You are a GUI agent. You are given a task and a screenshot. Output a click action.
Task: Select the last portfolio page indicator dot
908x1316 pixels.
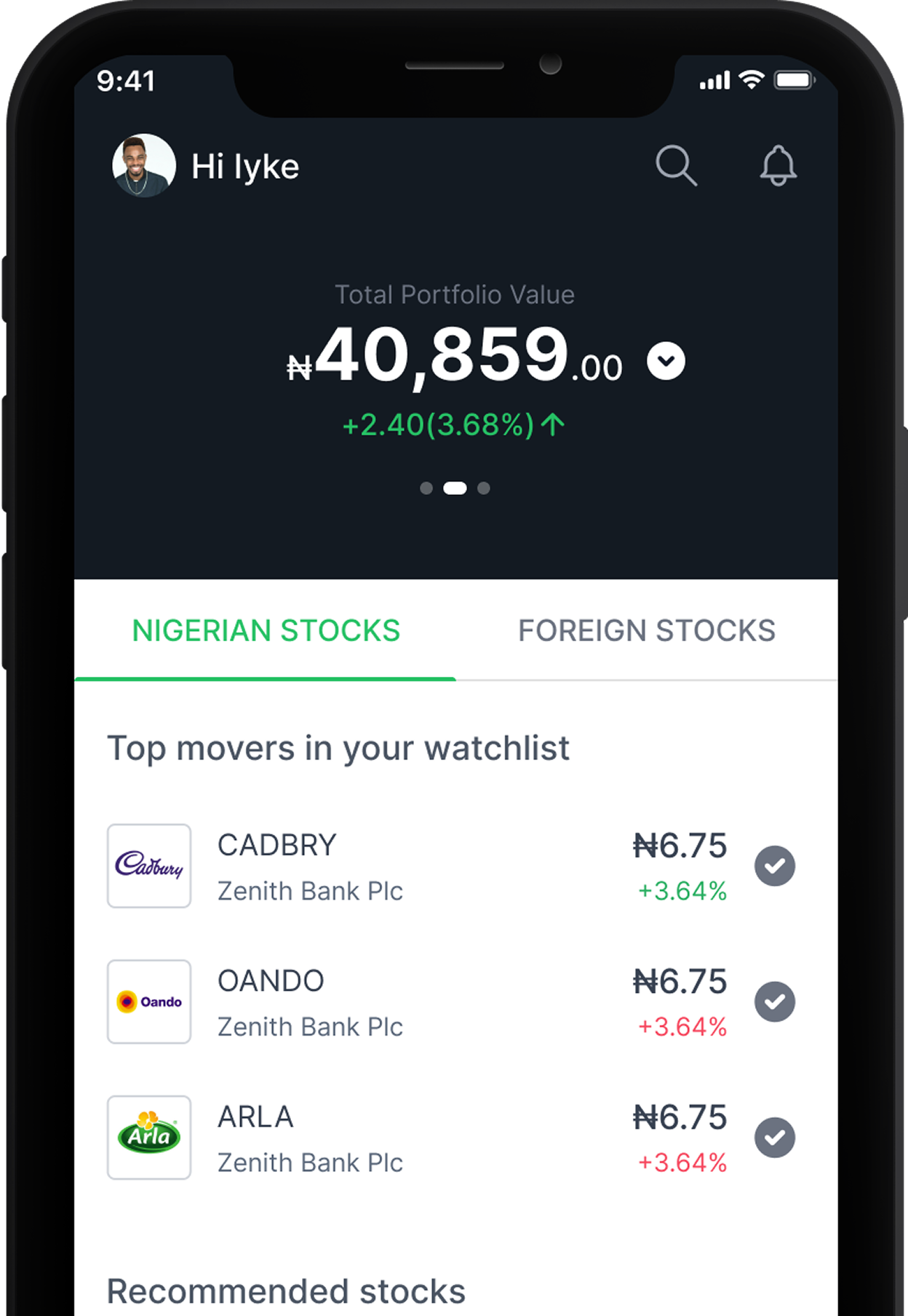[484, 488]
